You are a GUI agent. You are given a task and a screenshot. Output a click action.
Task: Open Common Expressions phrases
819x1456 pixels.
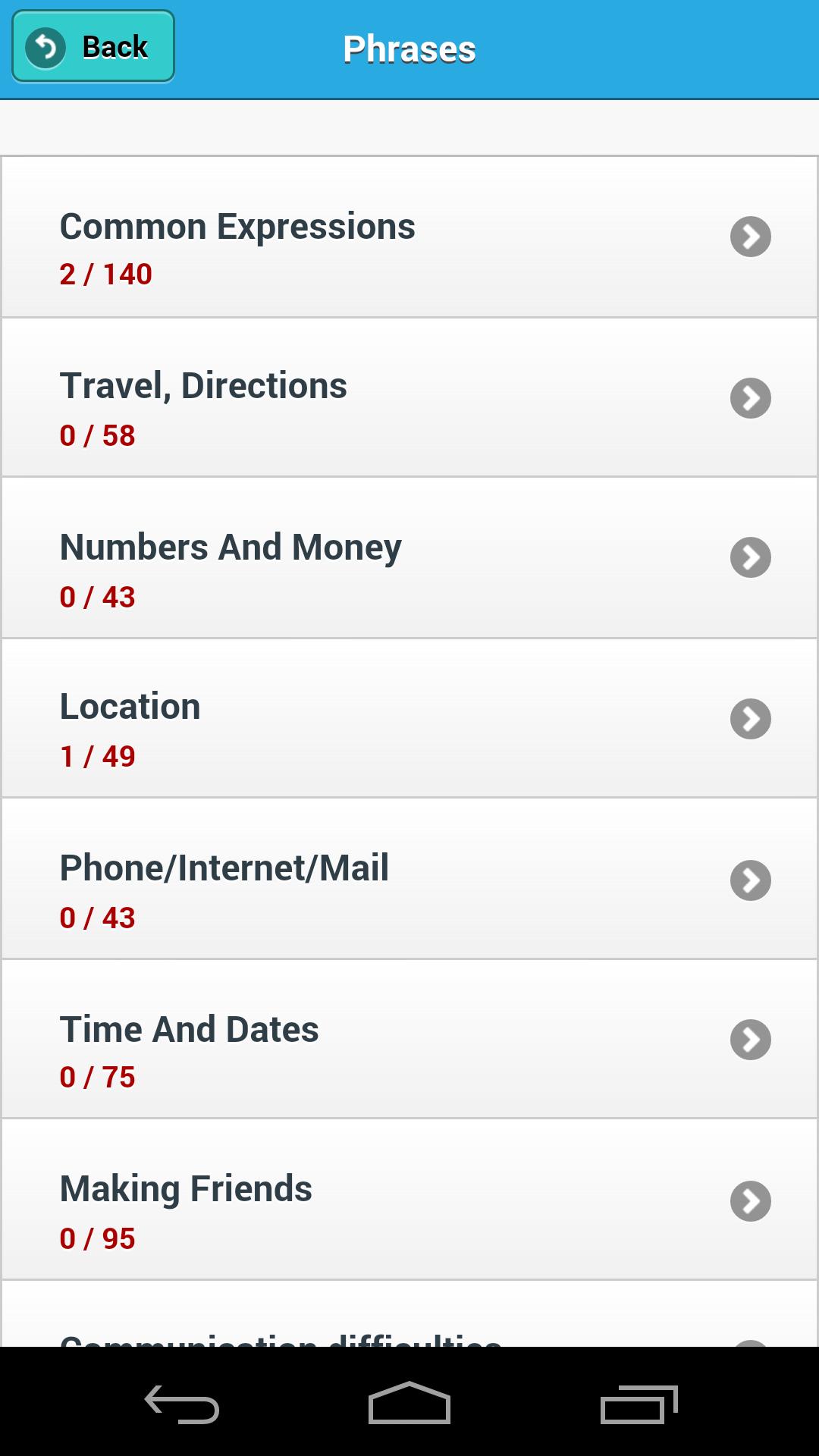coord(409,237)
